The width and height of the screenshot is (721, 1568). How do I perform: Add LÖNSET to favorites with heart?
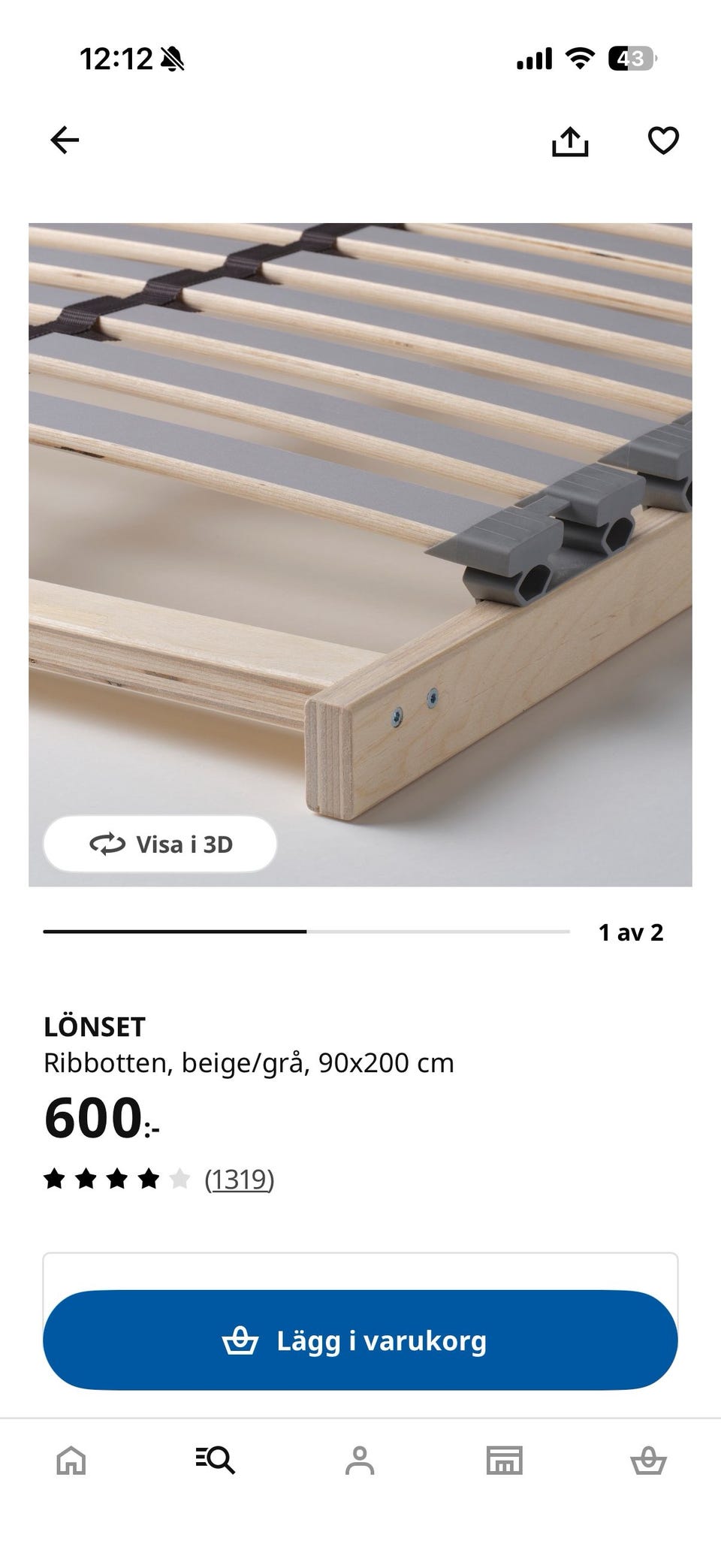(x=662, y=140)
